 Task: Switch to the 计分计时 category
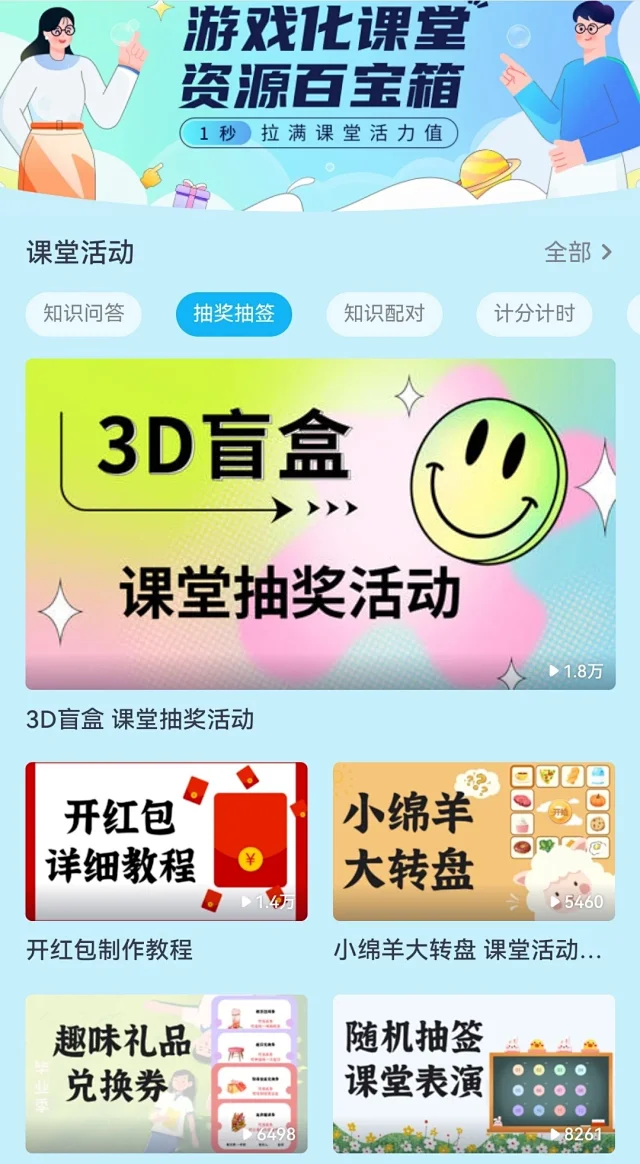click(x=534, y=314)
